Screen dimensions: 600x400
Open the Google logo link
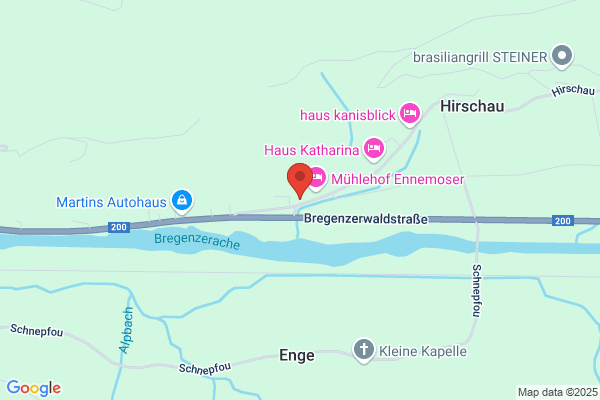pos(34,388)
